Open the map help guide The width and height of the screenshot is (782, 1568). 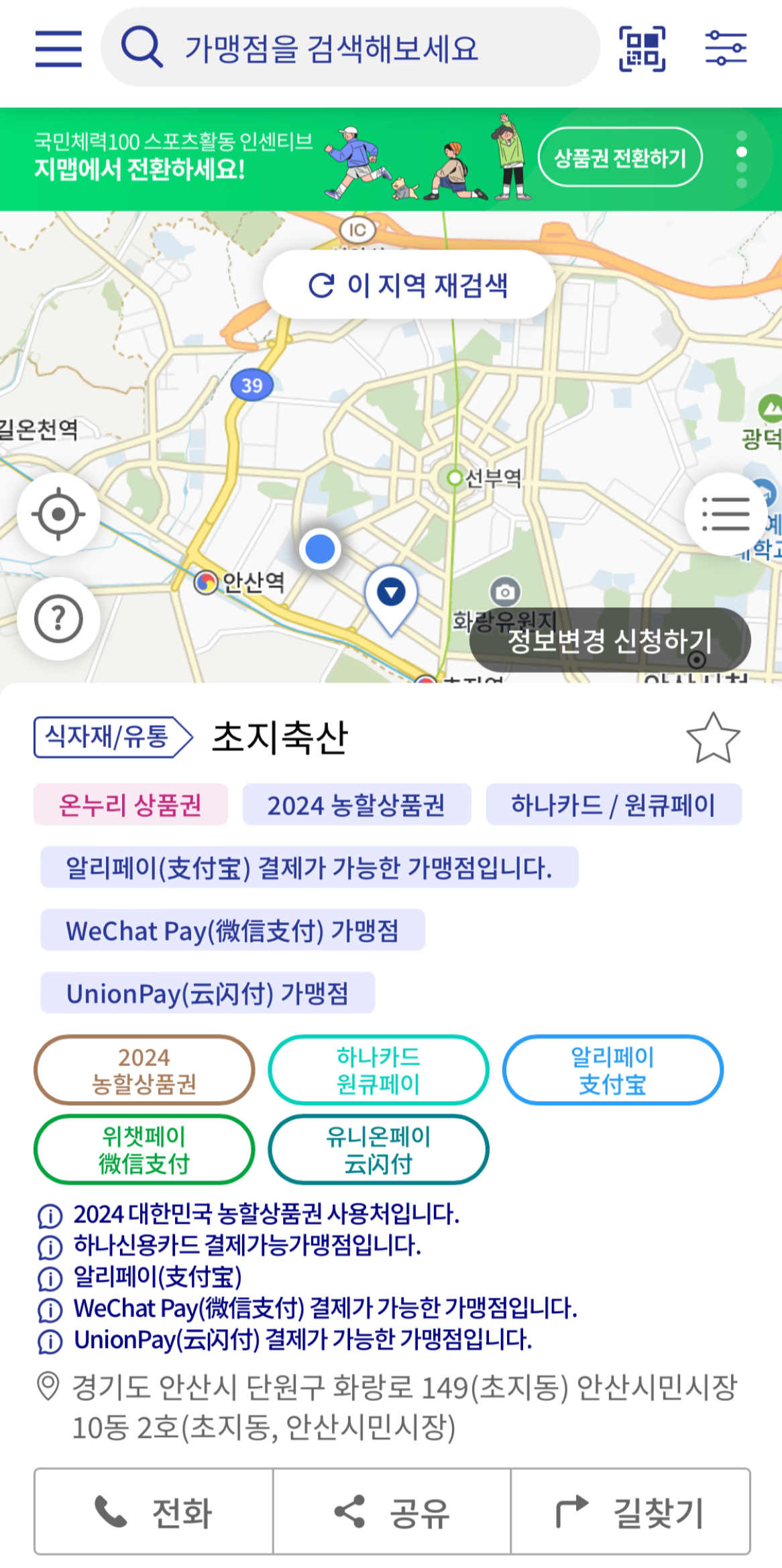coord(59,619)
